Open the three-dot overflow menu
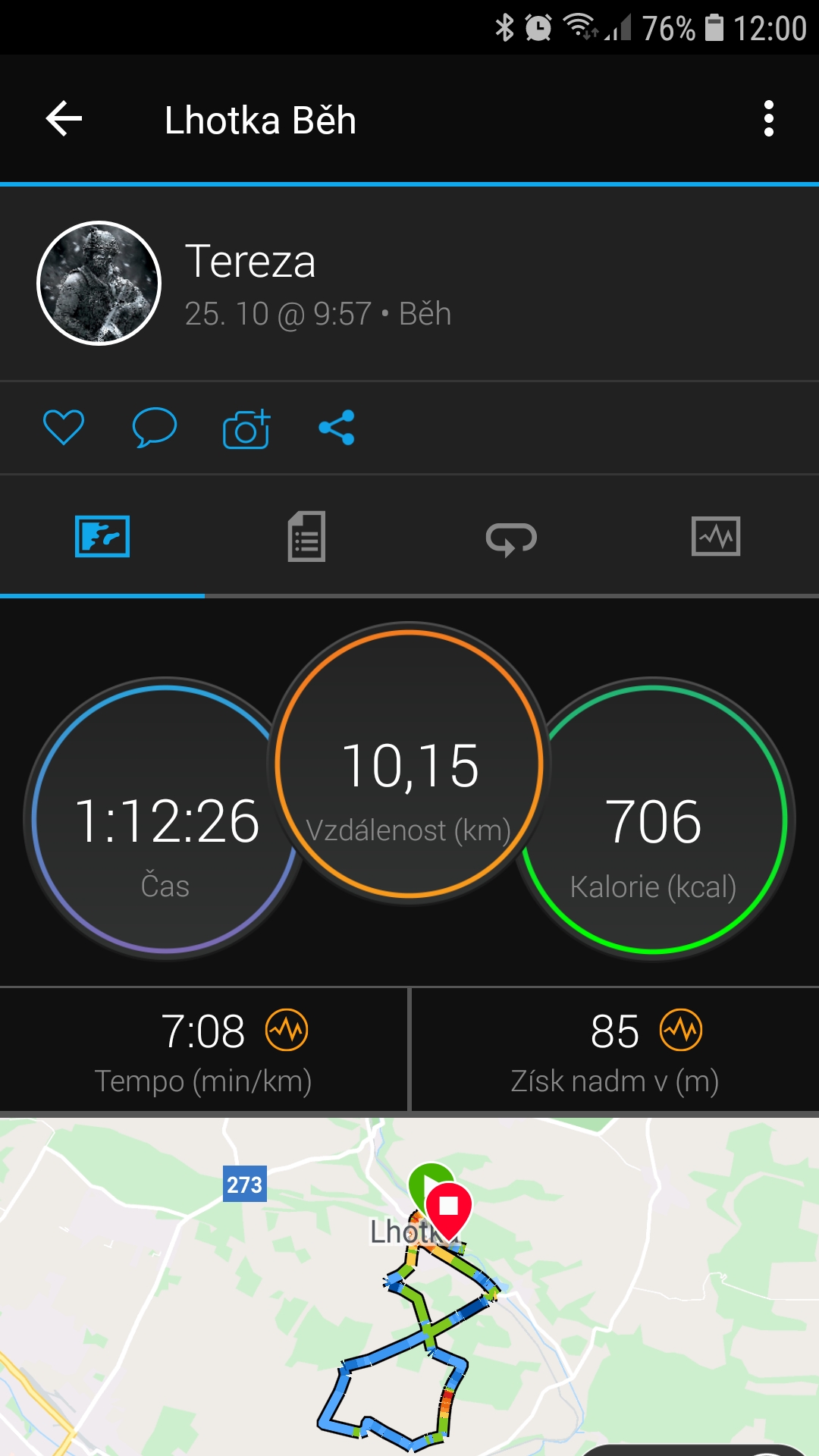 768,119
